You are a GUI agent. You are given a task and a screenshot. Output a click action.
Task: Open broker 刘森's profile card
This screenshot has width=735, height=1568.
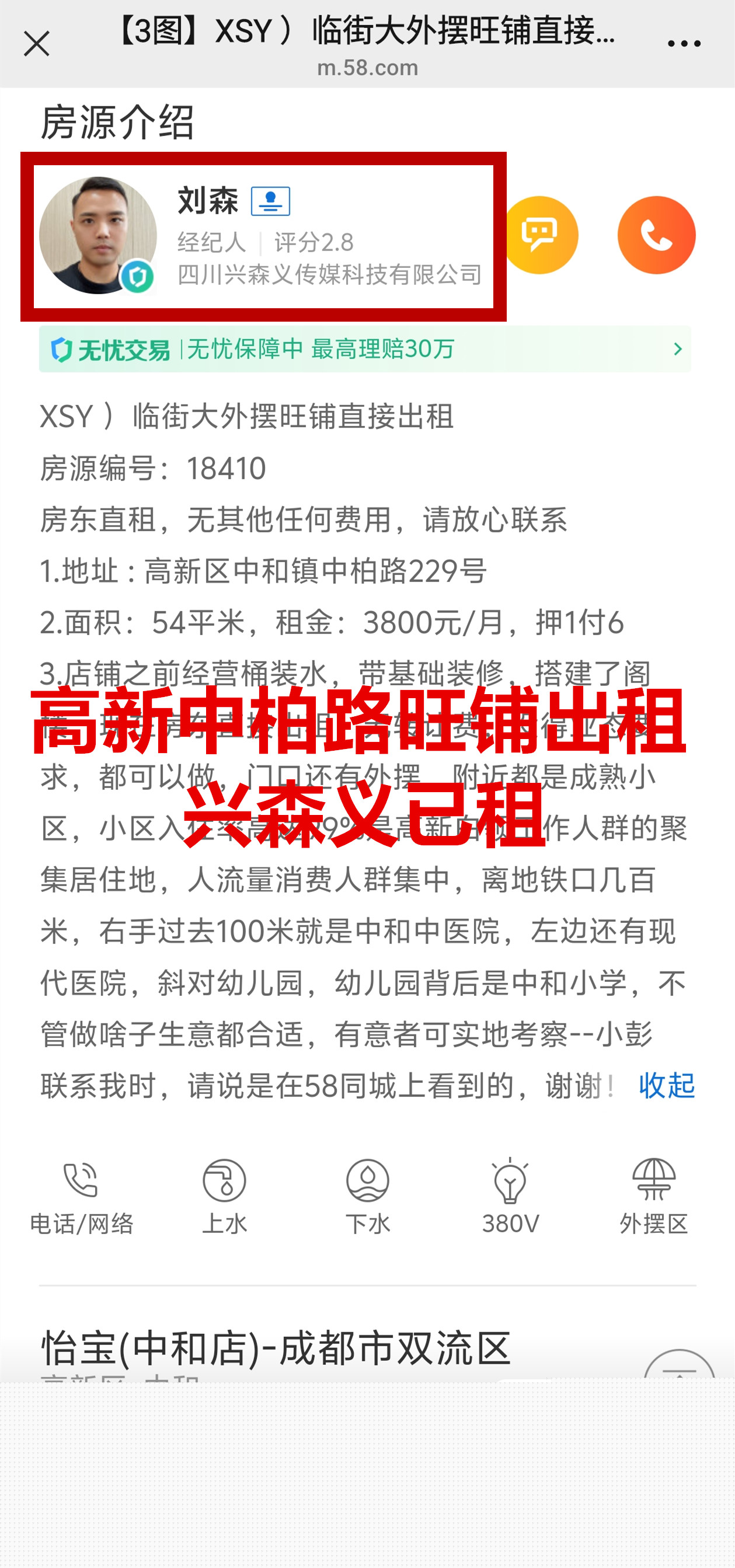tap(262, 236)
